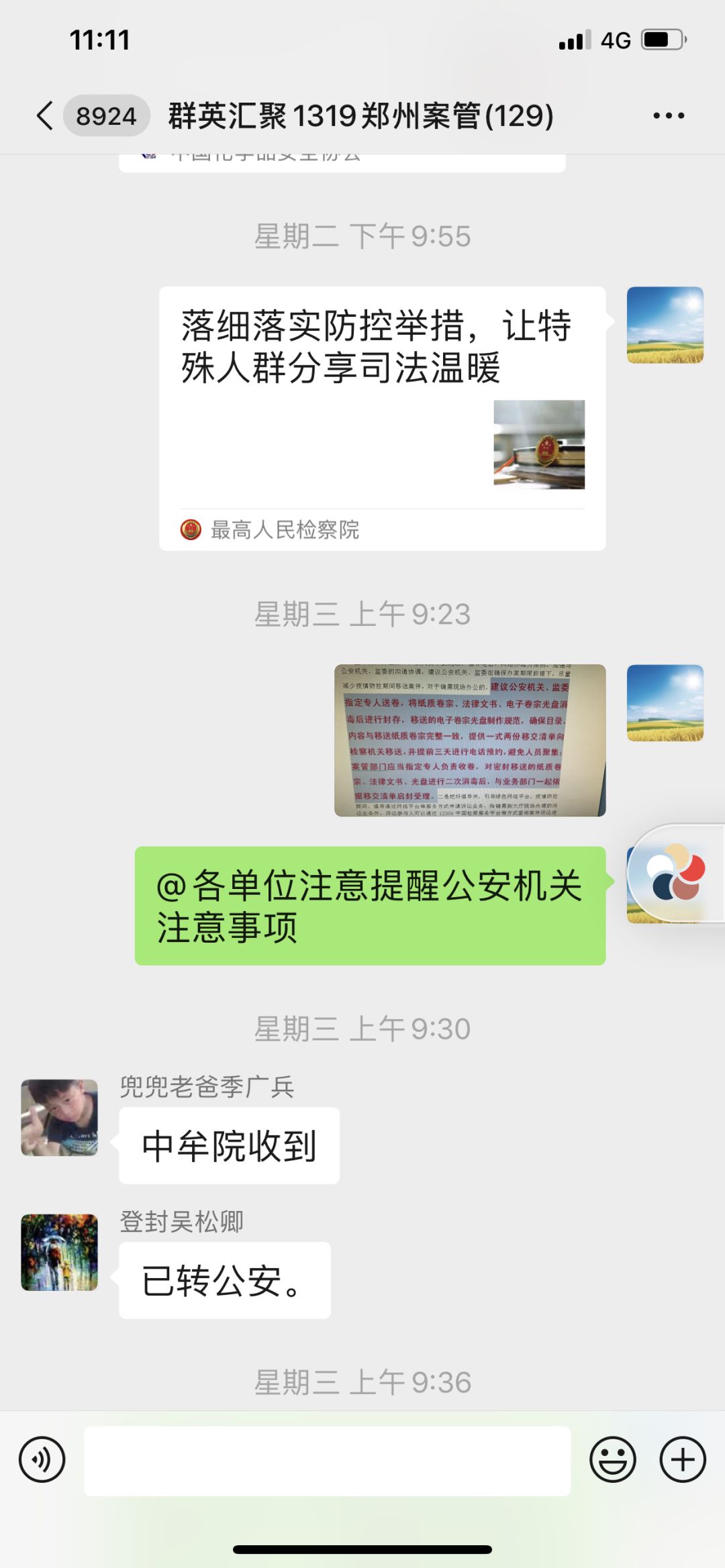
Task: Open the avatar beside the article card
Action: pos(665,325)
